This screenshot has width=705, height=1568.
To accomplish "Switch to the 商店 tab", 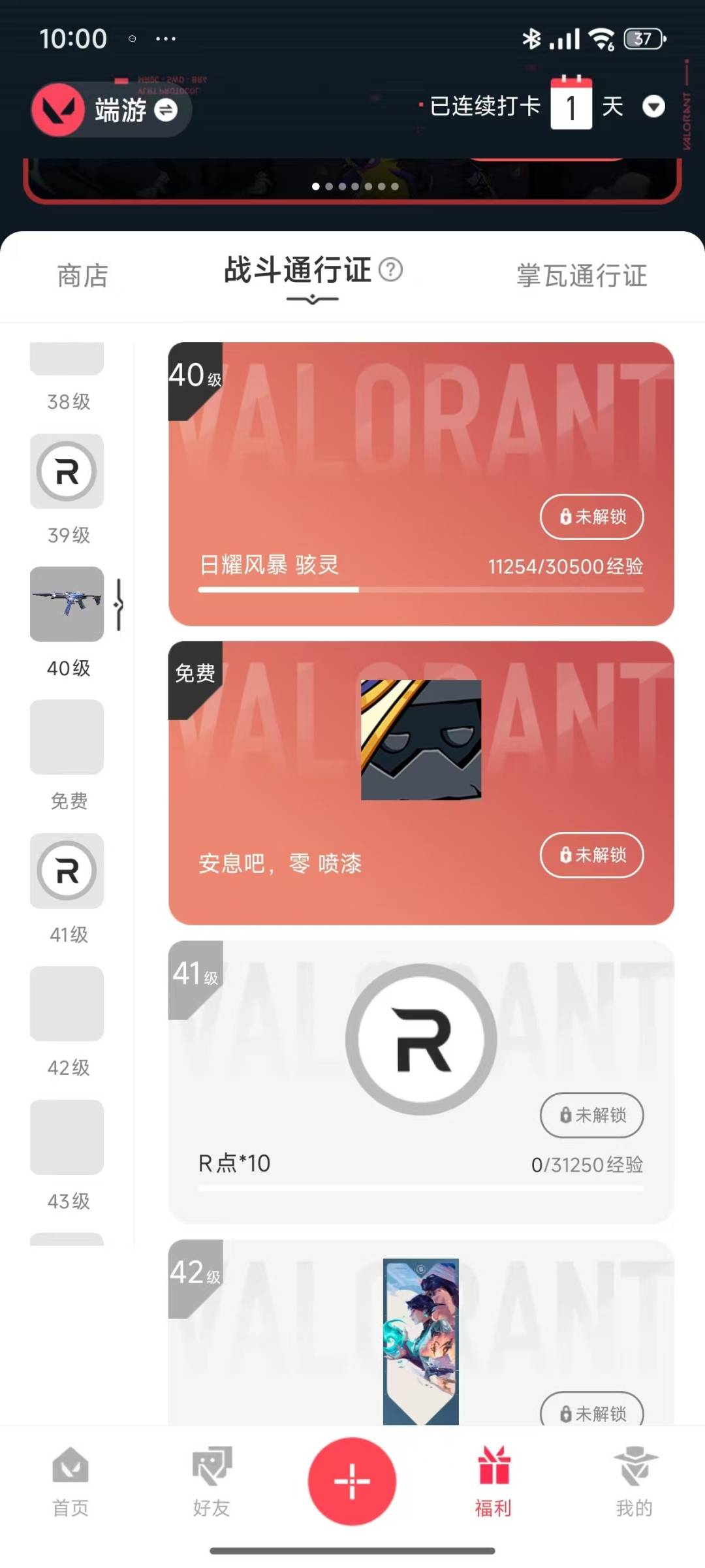I will coord(82,276).
